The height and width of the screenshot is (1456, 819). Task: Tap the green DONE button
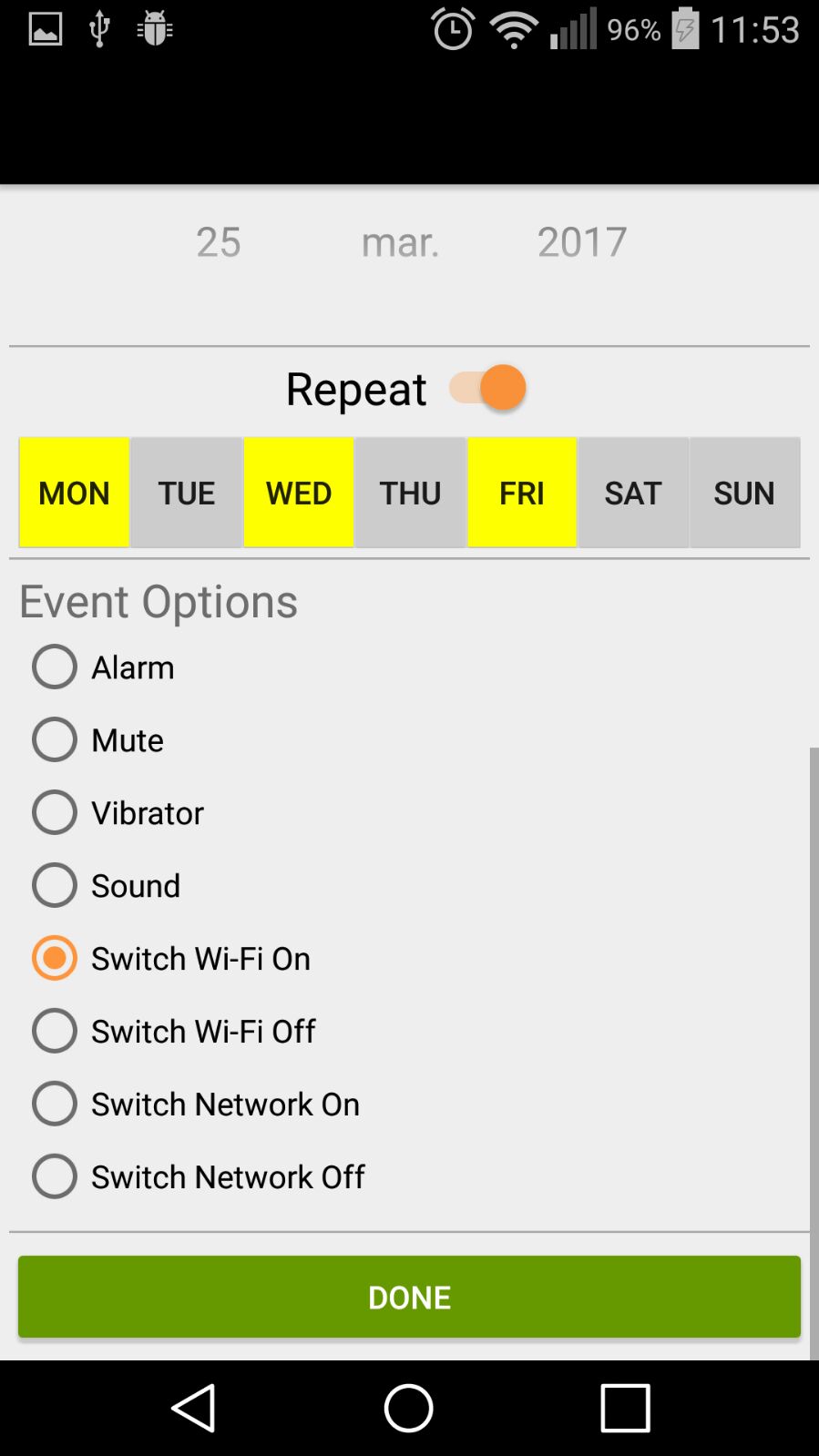pos(409,1297)
